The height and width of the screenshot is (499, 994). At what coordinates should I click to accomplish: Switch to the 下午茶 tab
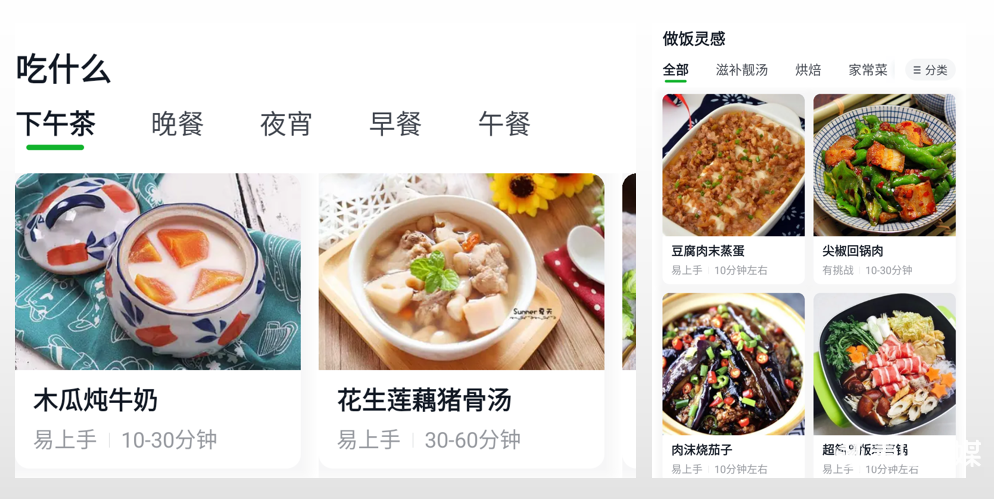(56, 124)
